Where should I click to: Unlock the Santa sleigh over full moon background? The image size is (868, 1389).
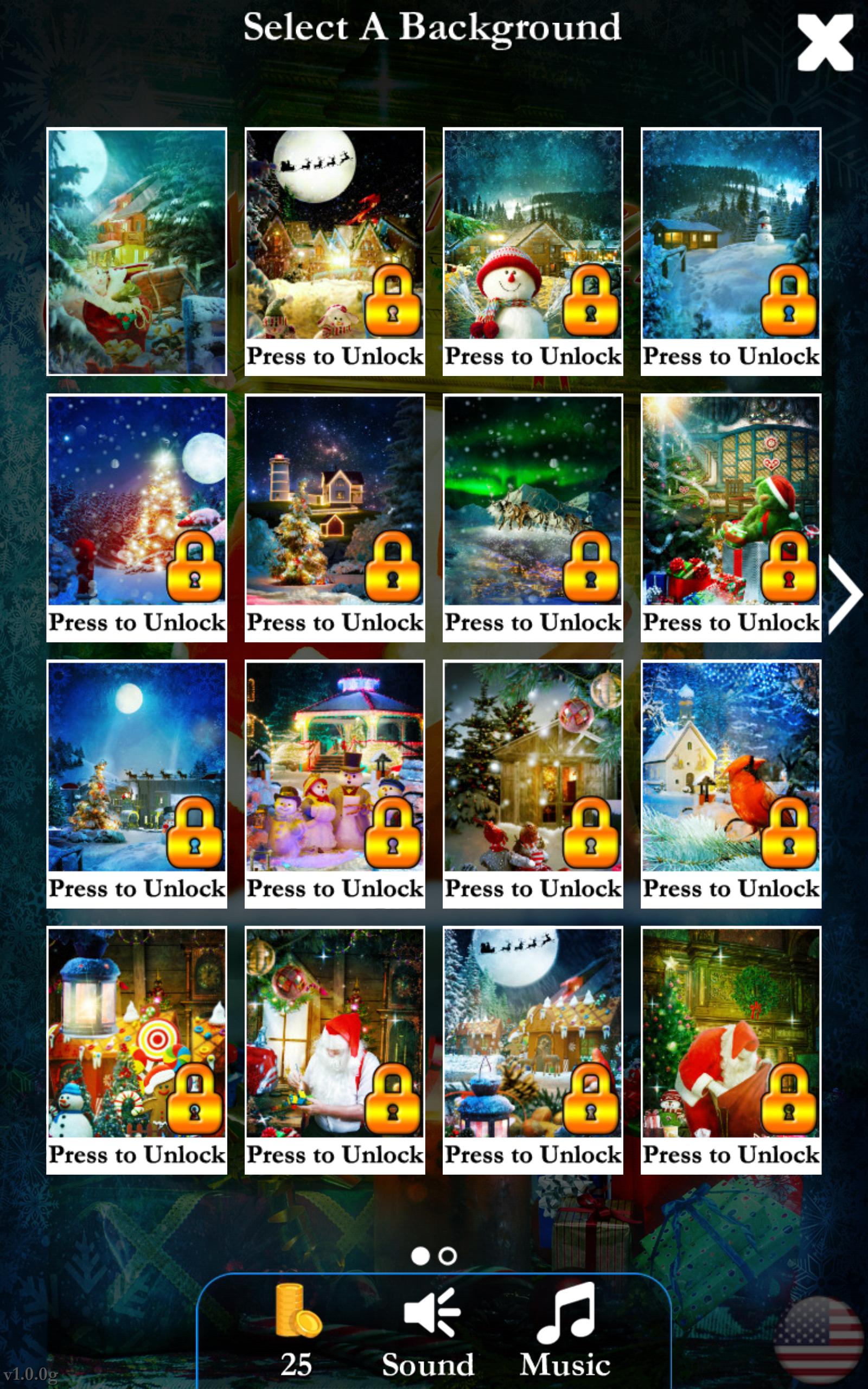coord(335,251)
